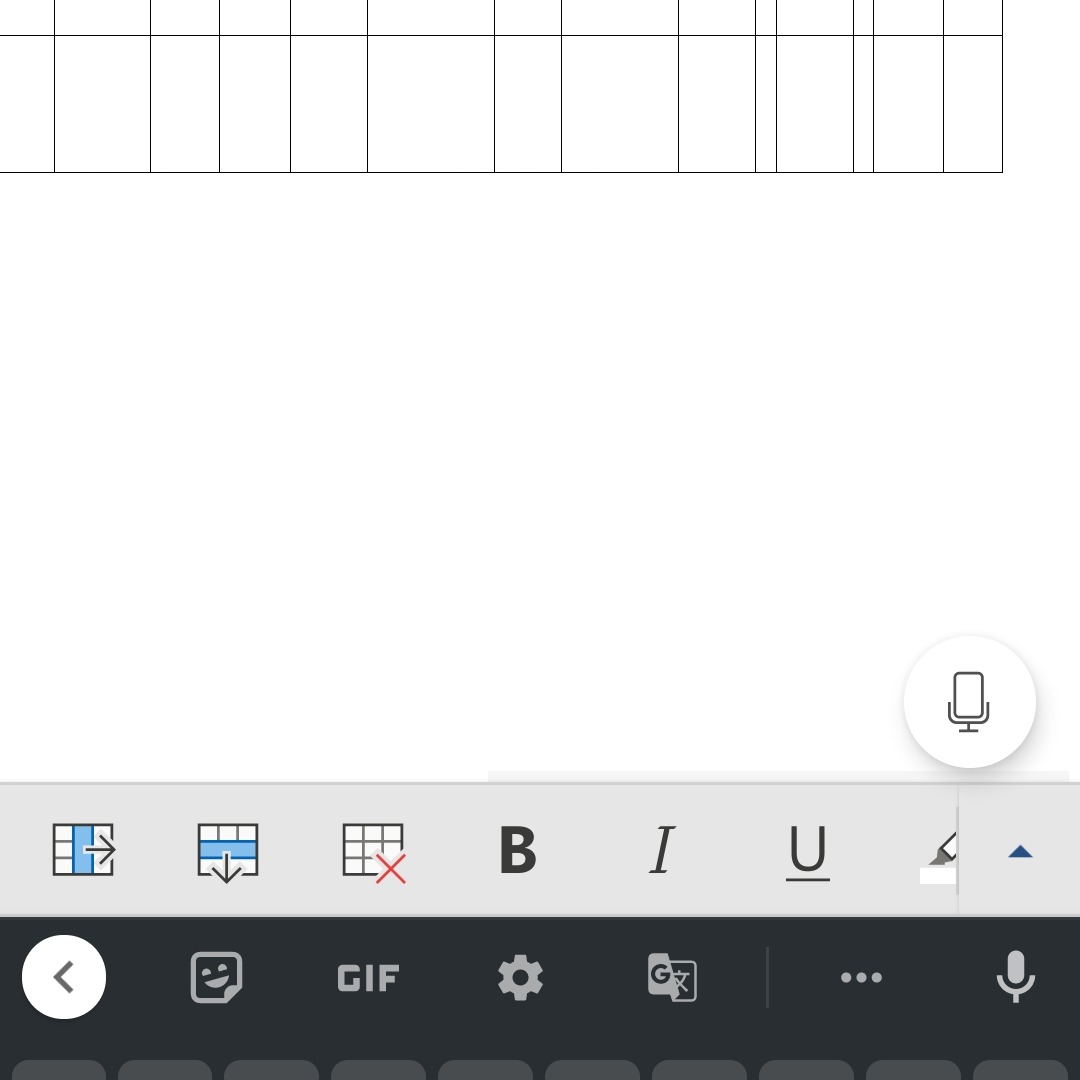Image resolution: width=1080 pixels, height=1080 pixels.
Task: Open the keyboard translate tool
Action: (x=672, y=978)
